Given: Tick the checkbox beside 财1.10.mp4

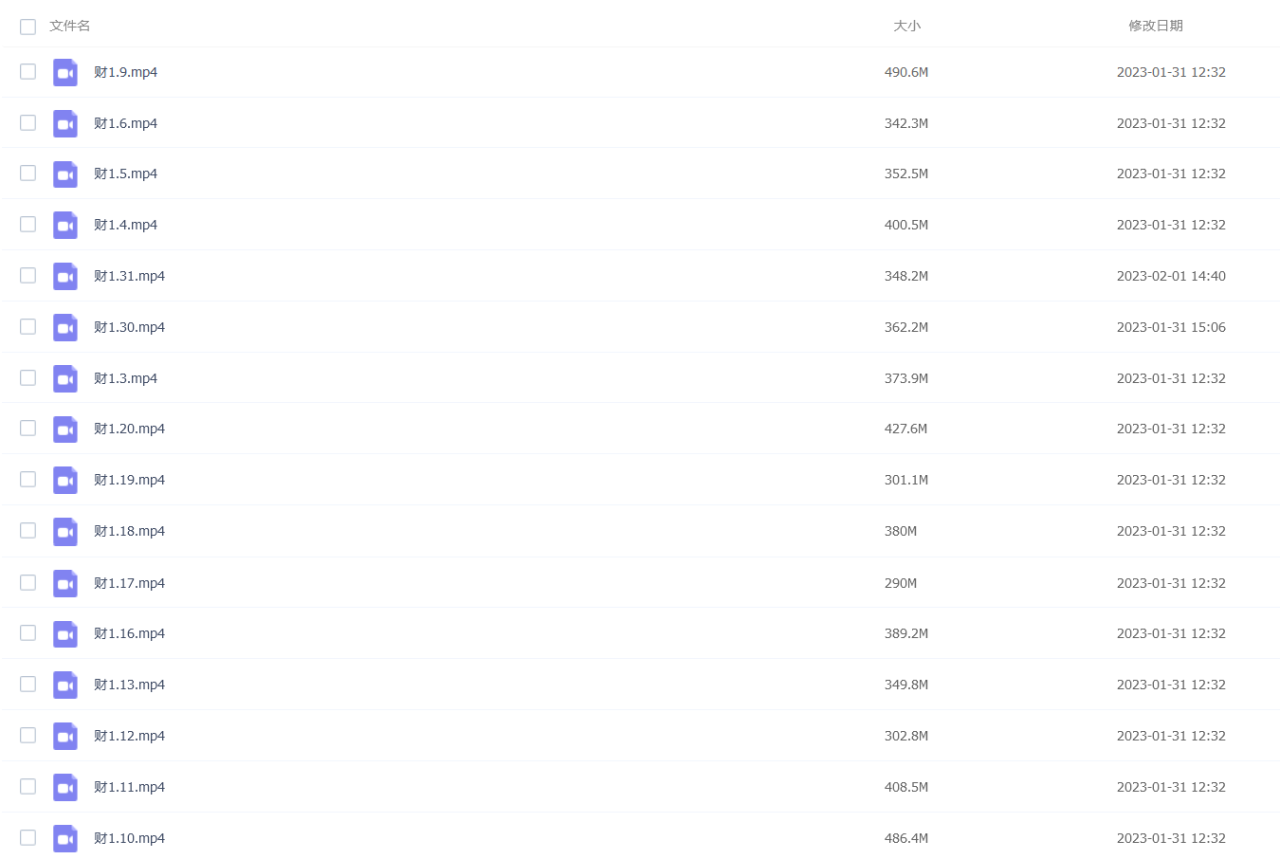Looking at the screenshot, I should 28,838.
